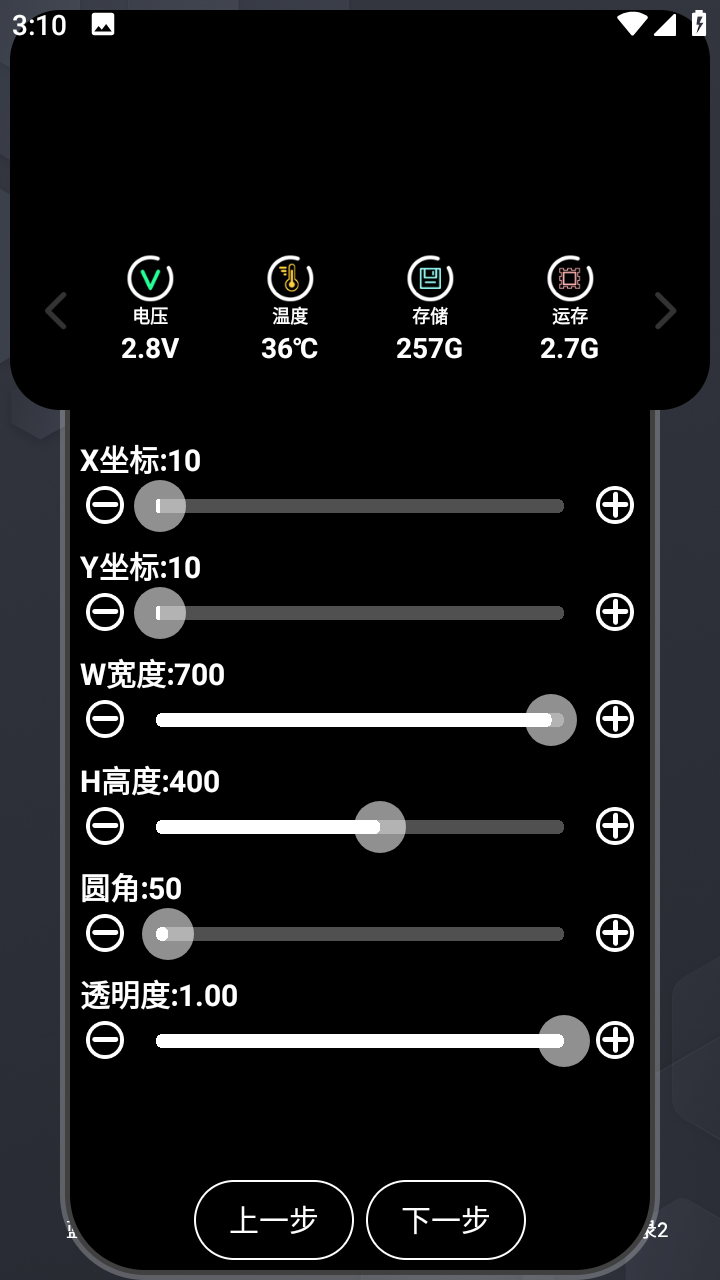
Task: Decrease 透明度 with the minus button
Action: [x=105, y=1040]
